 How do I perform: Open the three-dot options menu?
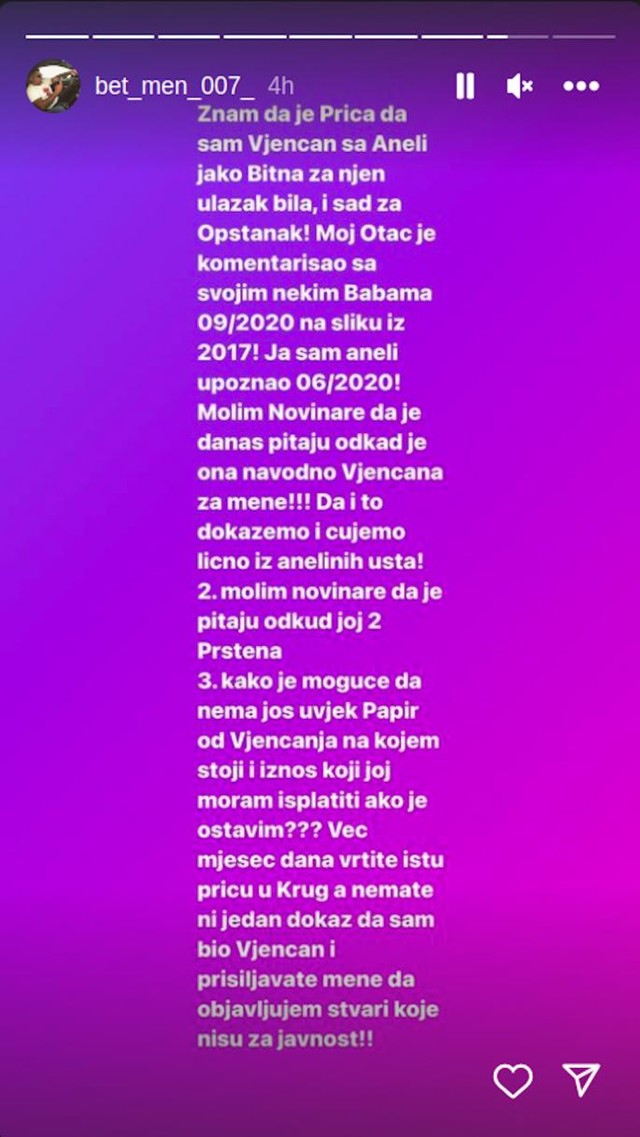point(581,86)
